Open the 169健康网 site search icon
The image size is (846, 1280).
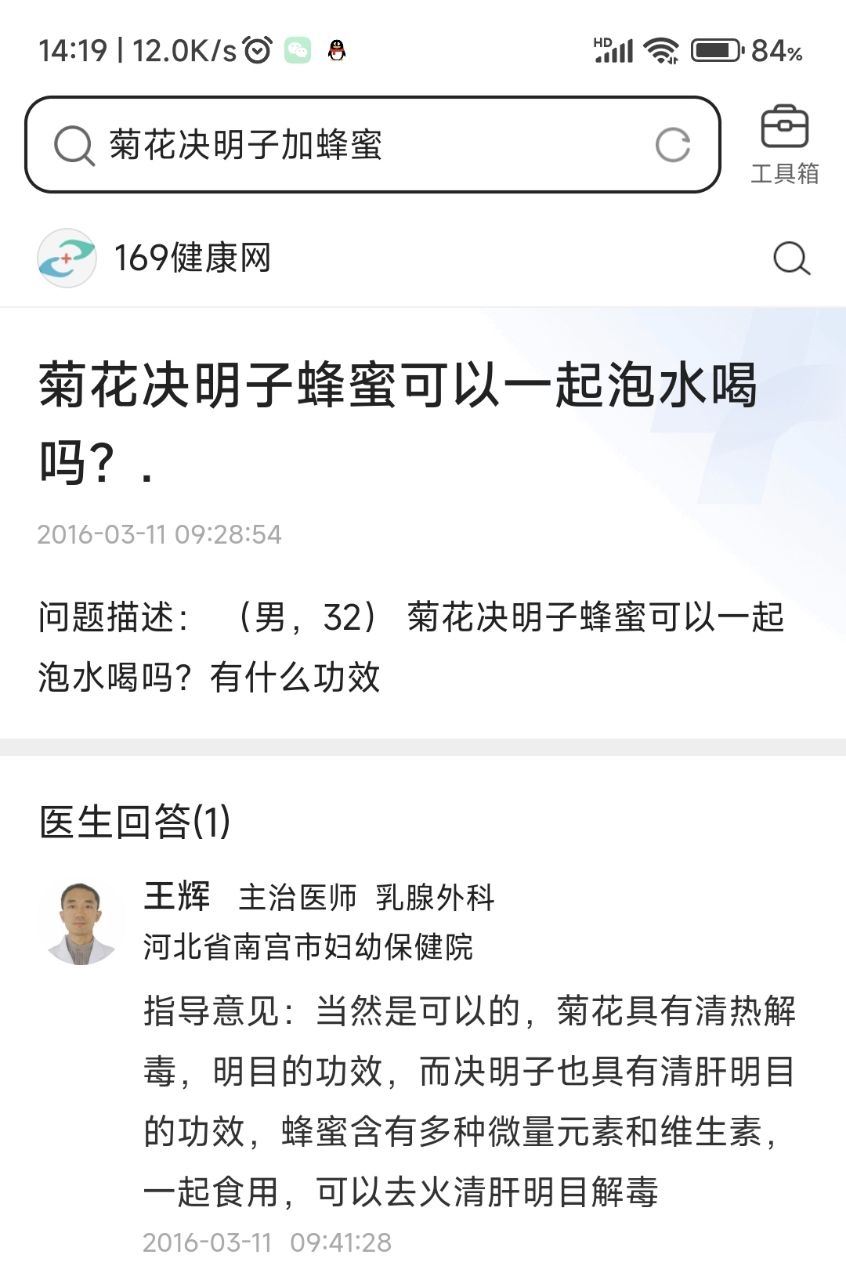pos(791,260)
